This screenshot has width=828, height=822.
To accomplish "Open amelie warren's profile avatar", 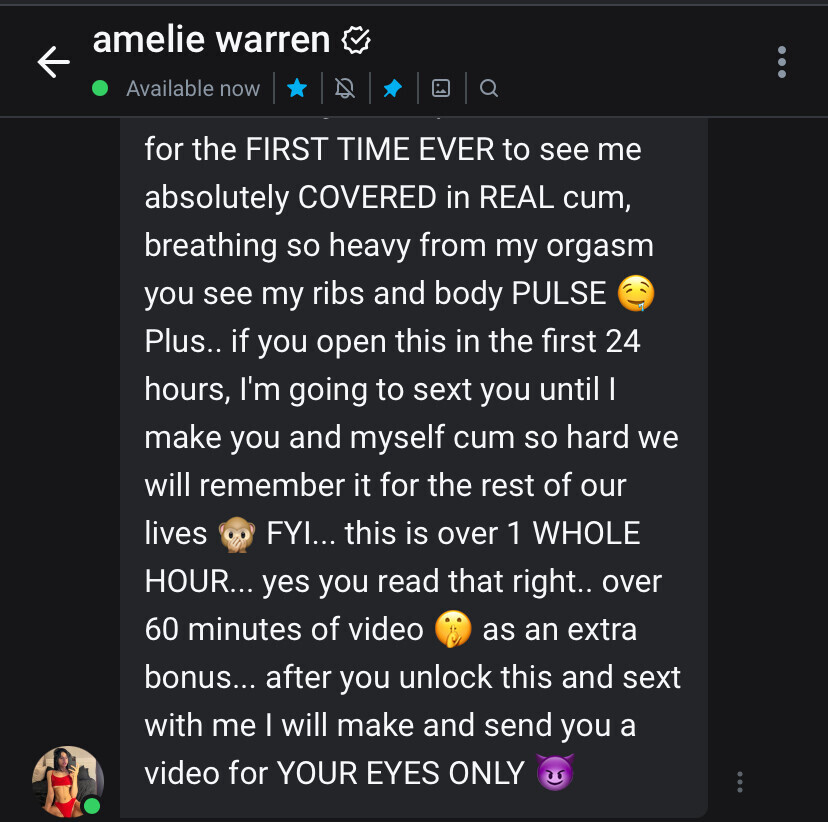I will point(68,781).
